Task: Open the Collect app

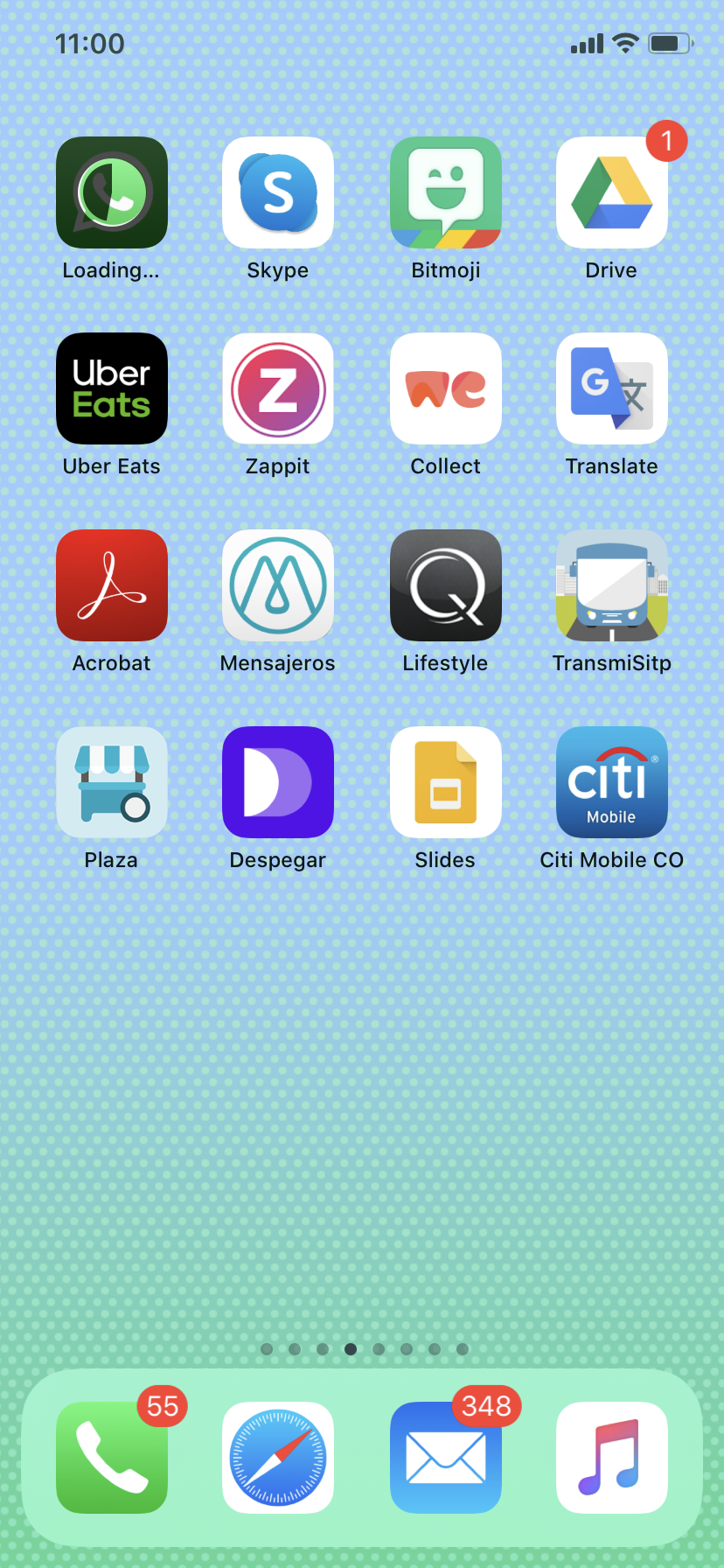Action: coord(445,388)
